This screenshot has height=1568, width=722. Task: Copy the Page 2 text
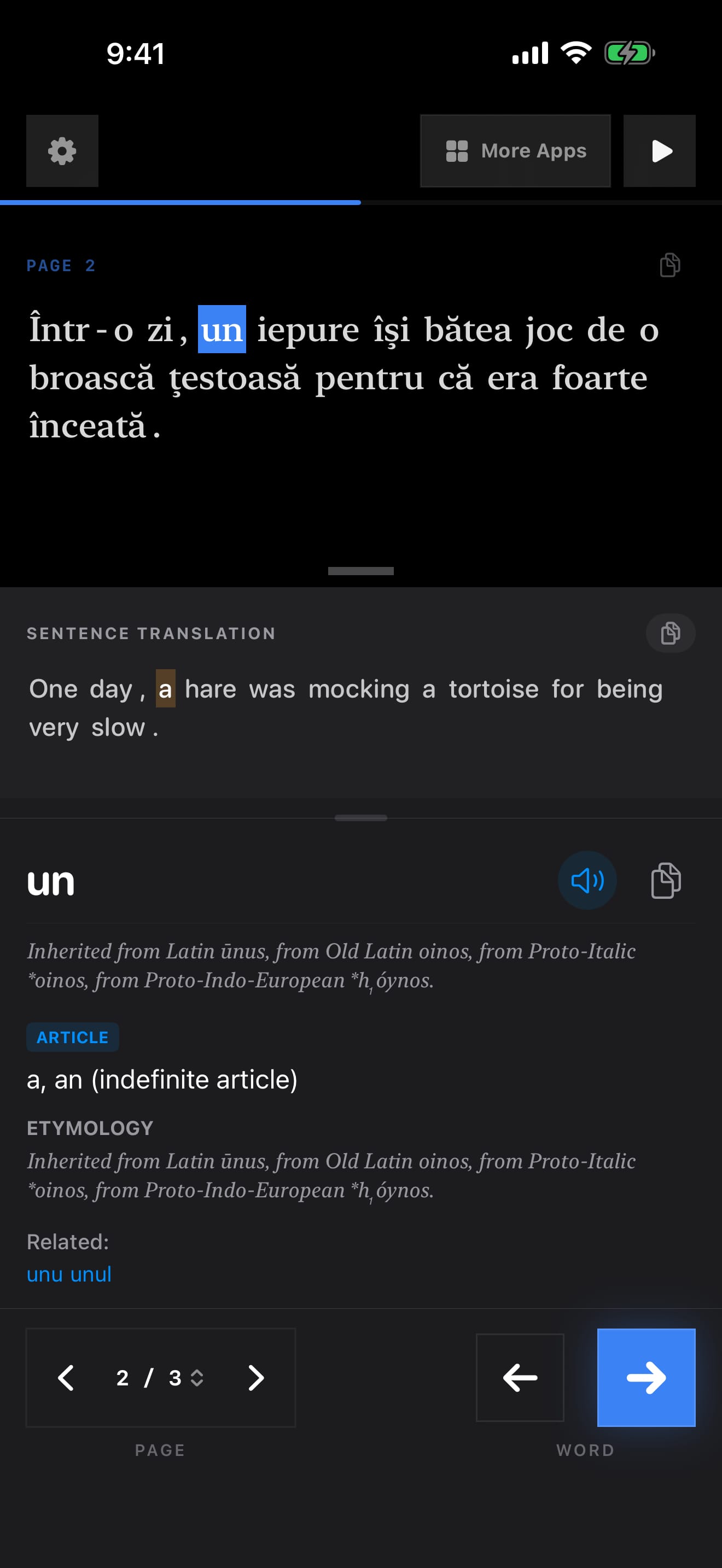(x=669, y=265)
